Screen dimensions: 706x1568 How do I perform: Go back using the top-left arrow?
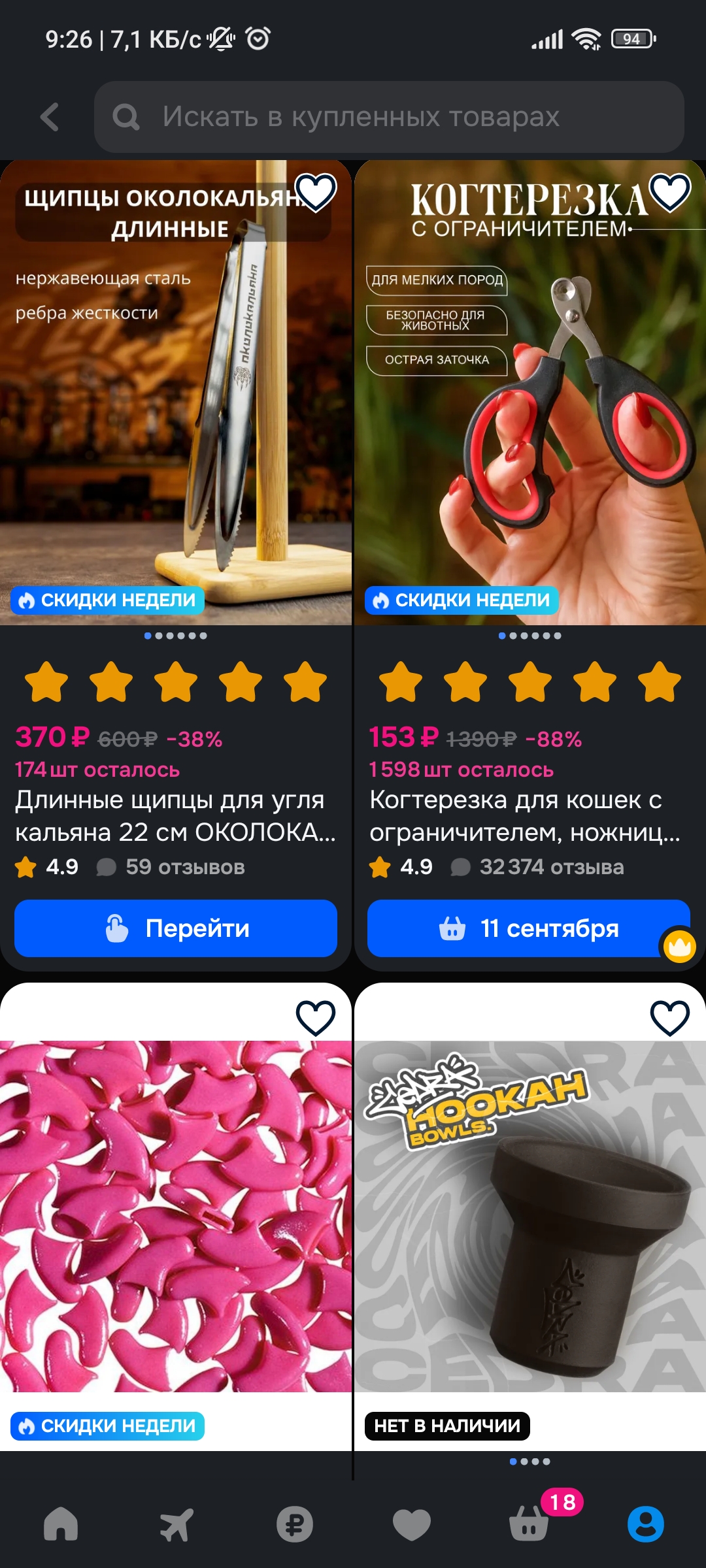point(50,117)
